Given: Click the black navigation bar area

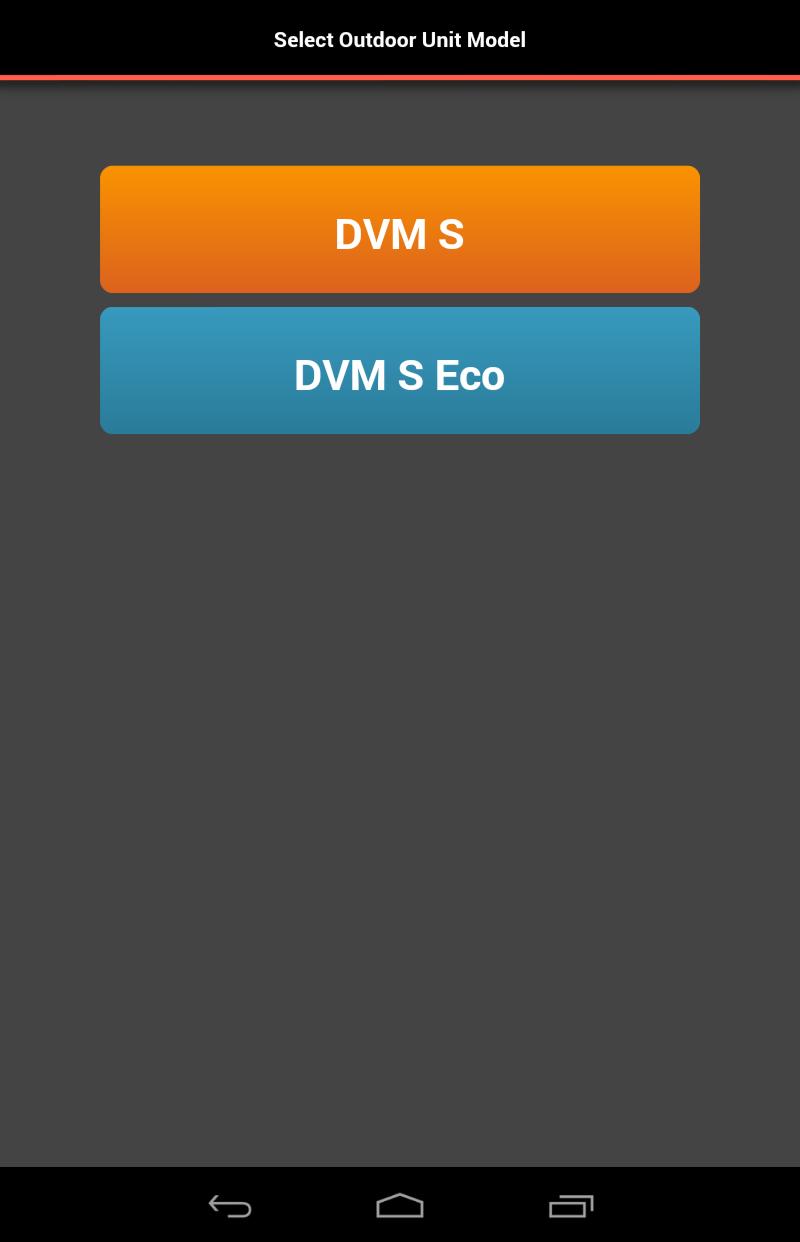Looking at the screenshot, I should pos(400,1206).
